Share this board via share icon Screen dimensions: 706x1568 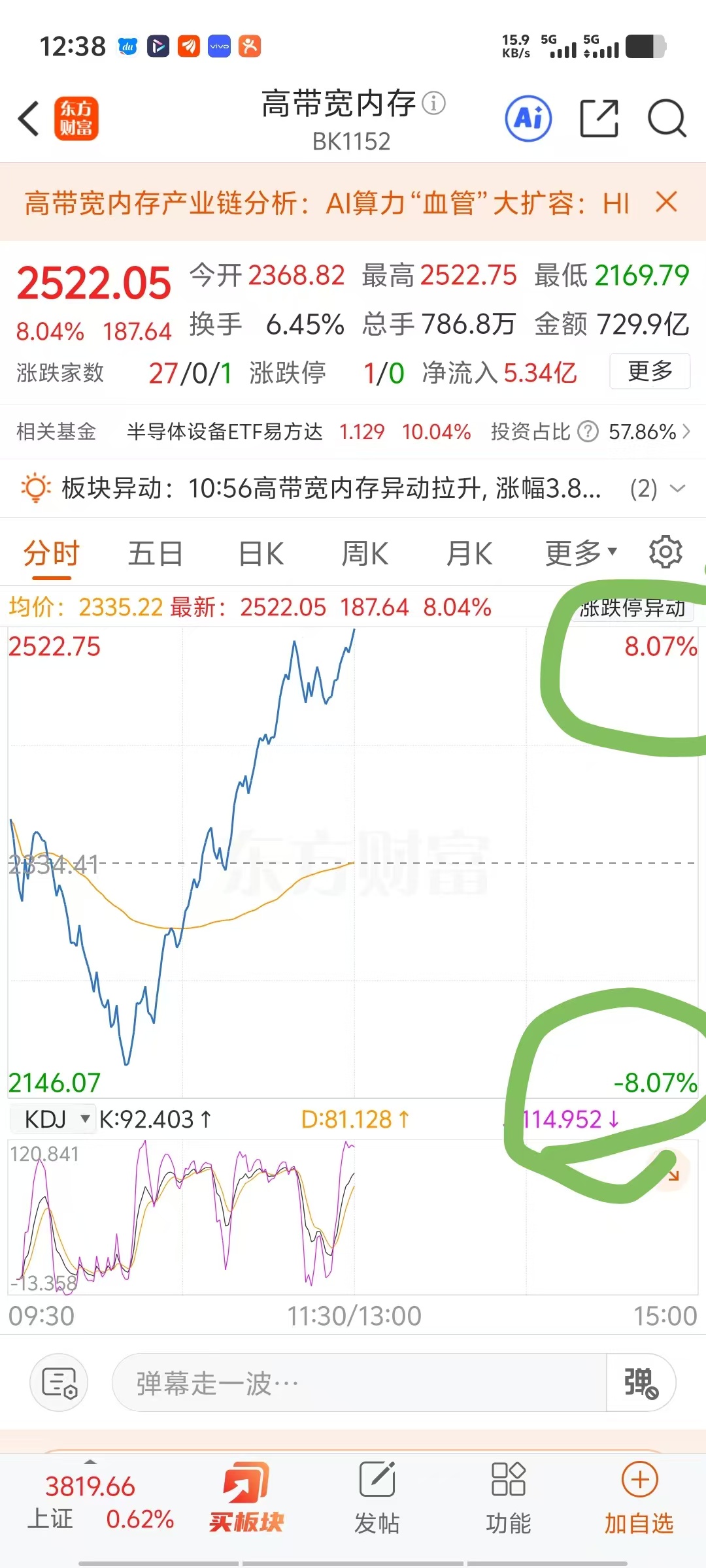coord(599,119)
